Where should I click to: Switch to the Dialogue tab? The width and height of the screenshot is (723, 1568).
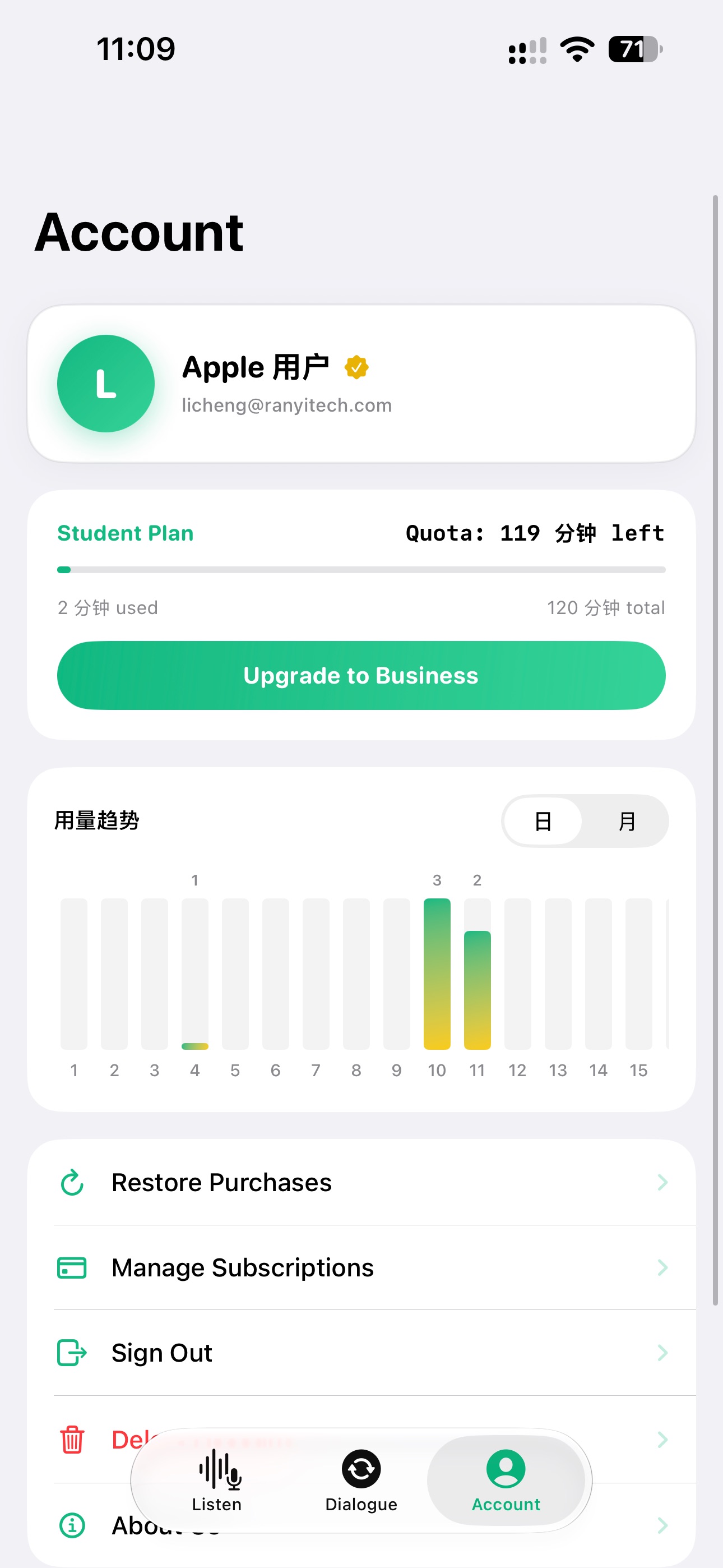(x=361, y=1481)
